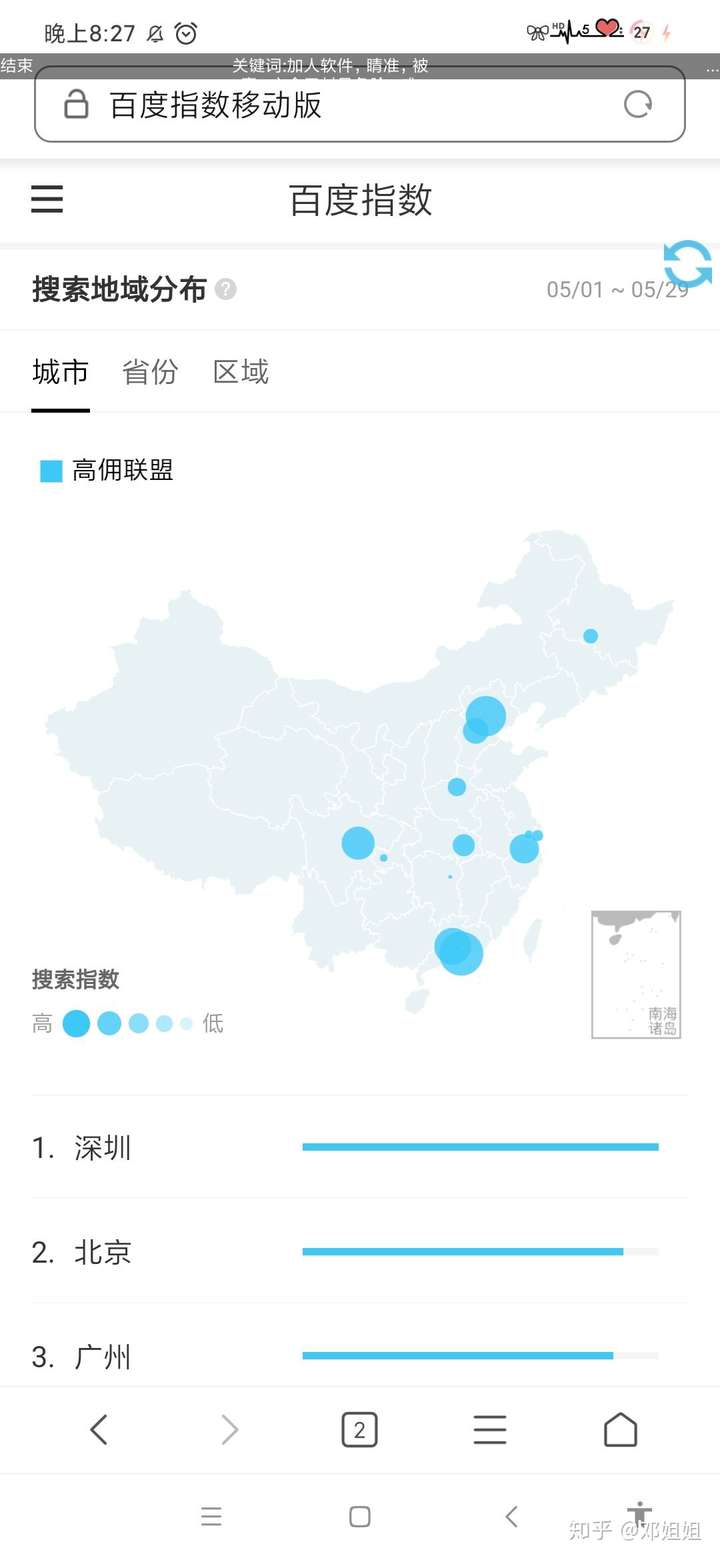Open the hamburger menu beside 百度指数
The width and height of the screenshot is (720, 1560).
pyautogui.click(x=47, y=199)
